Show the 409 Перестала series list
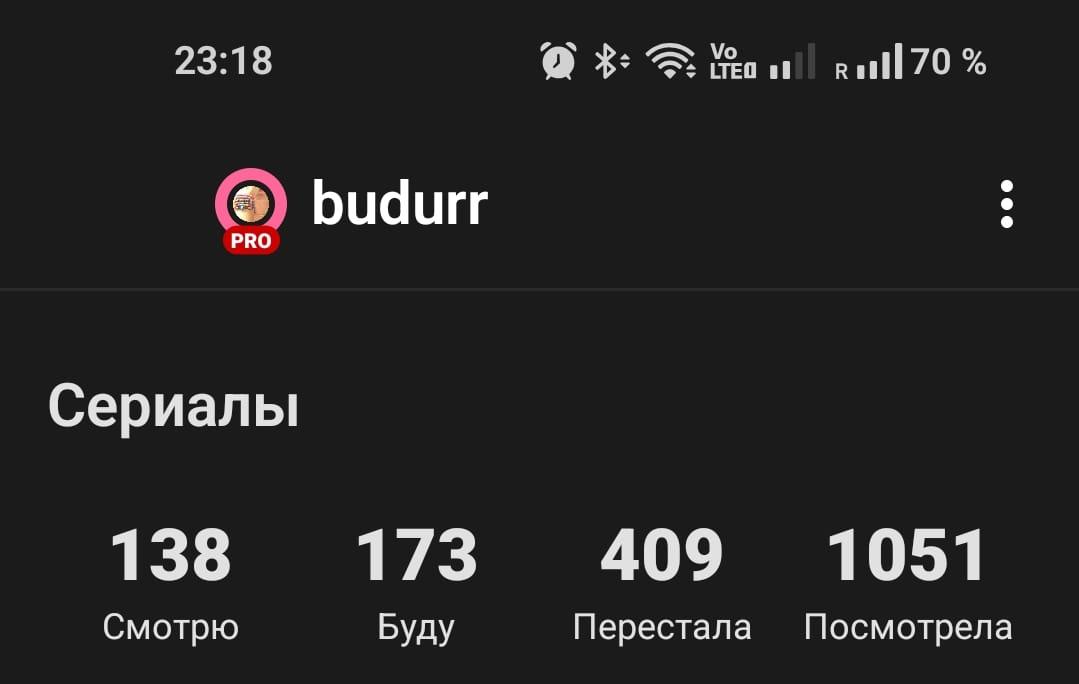Image resolution: width=1079 pixels, height=684 pixels. pos(661,582)
